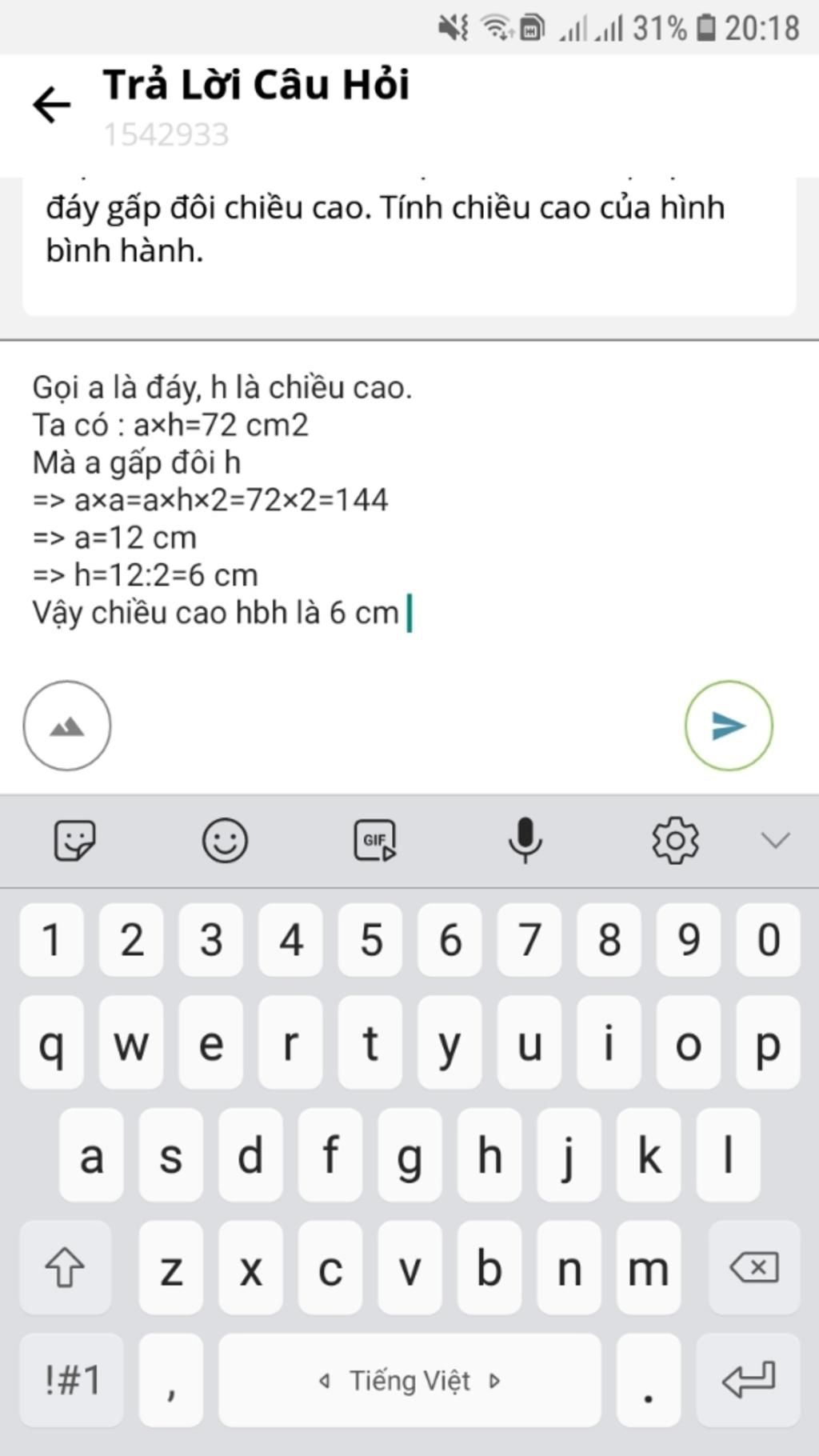Open the keyboard sticker panel
819x1456 pixels.
pyautogui.click(x=74, y=840)
